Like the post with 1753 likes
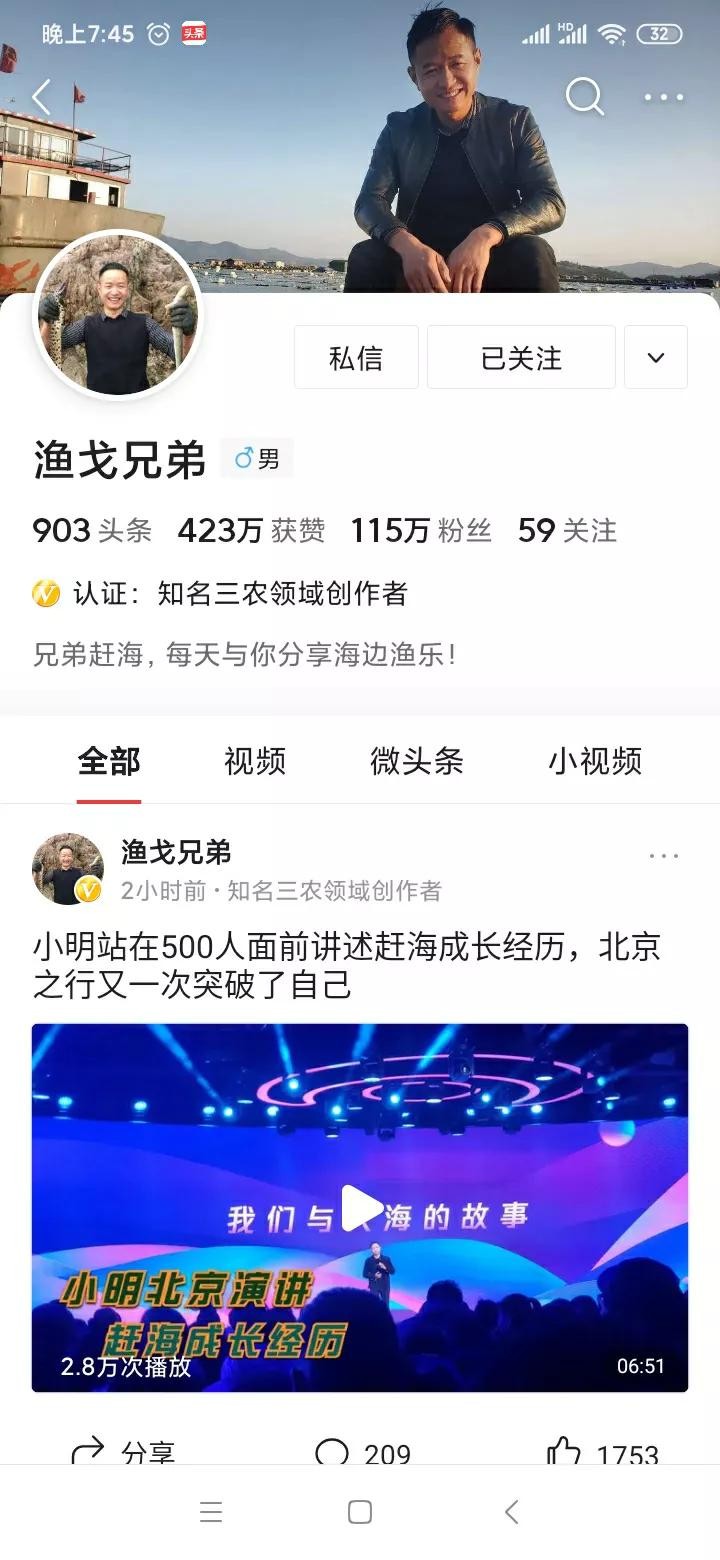Image resolution: width=720 pixels, height=1560 pixels. coord(602,1452)
